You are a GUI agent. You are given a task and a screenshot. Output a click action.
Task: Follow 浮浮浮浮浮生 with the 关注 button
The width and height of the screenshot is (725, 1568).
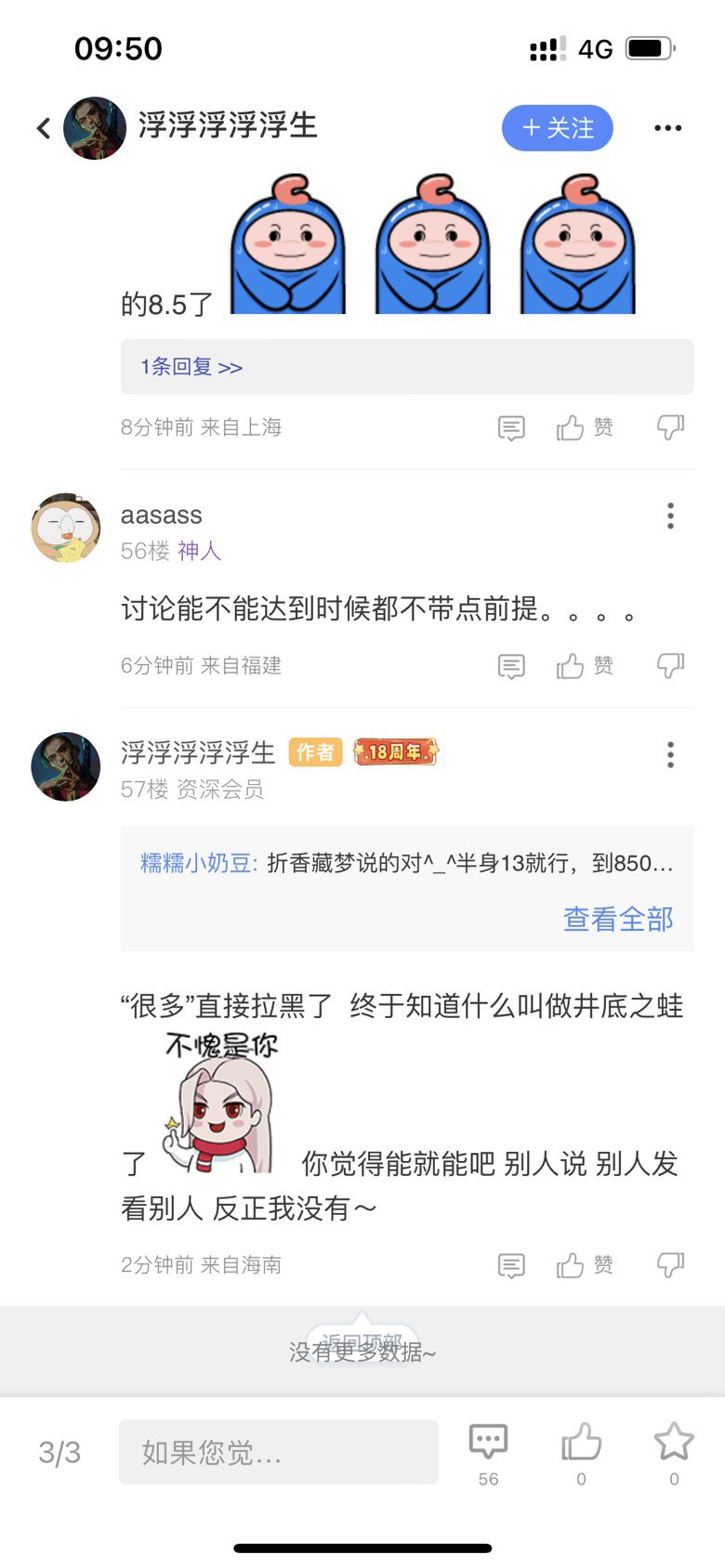click(x=557, y=128)
